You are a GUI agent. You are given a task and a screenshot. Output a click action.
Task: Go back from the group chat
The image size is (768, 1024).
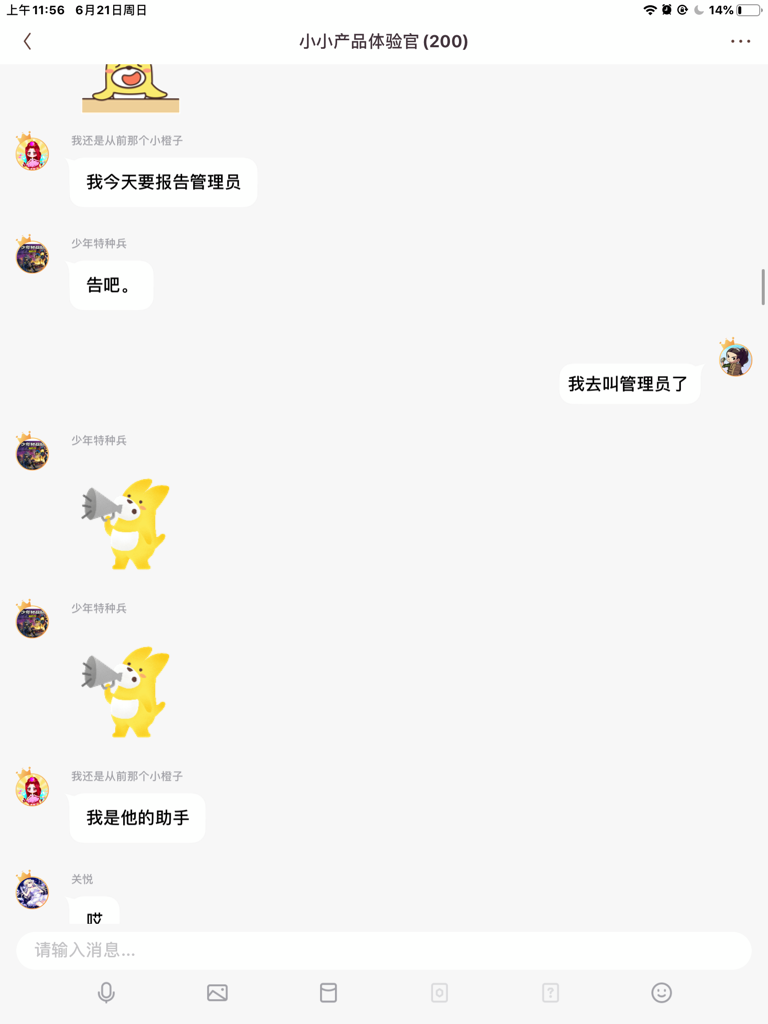(27, 41)
